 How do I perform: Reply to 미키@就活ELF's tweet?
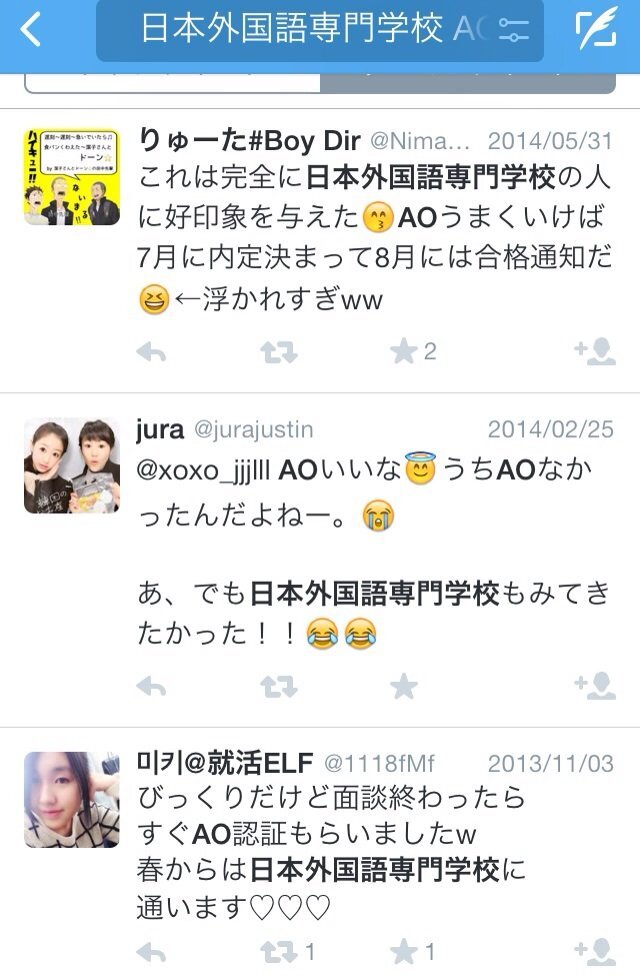click(x=151, y=951)
